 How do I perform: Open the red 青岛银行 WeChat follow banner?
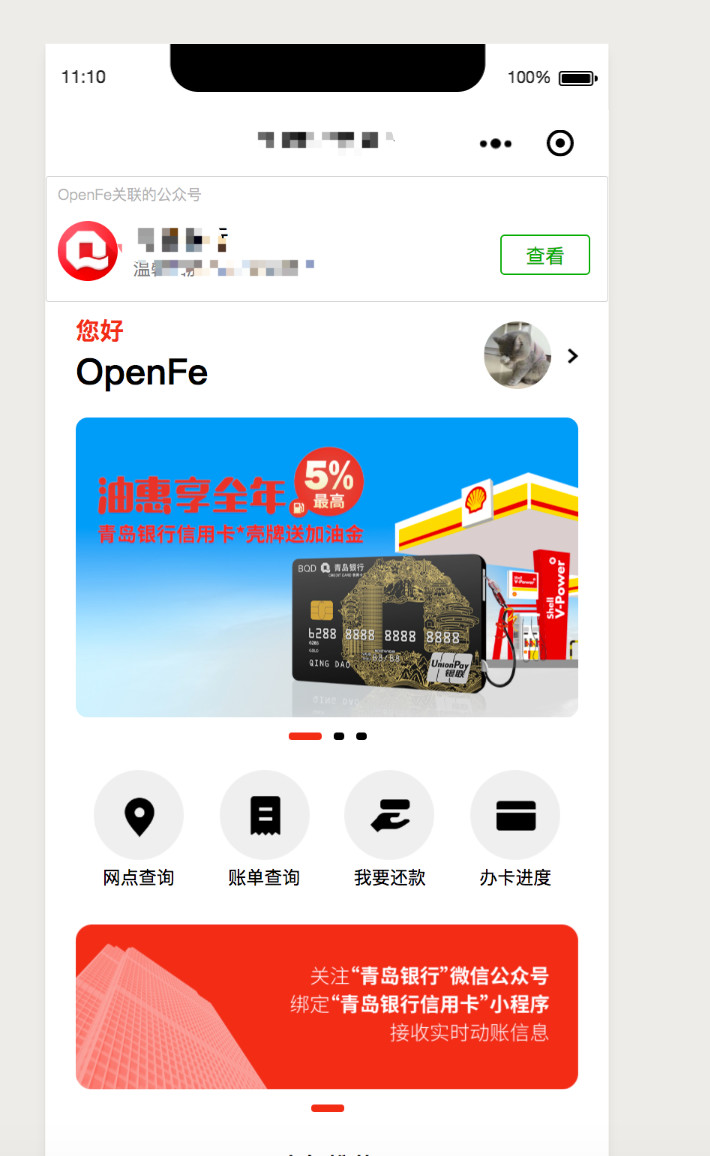pos(327,1006)
